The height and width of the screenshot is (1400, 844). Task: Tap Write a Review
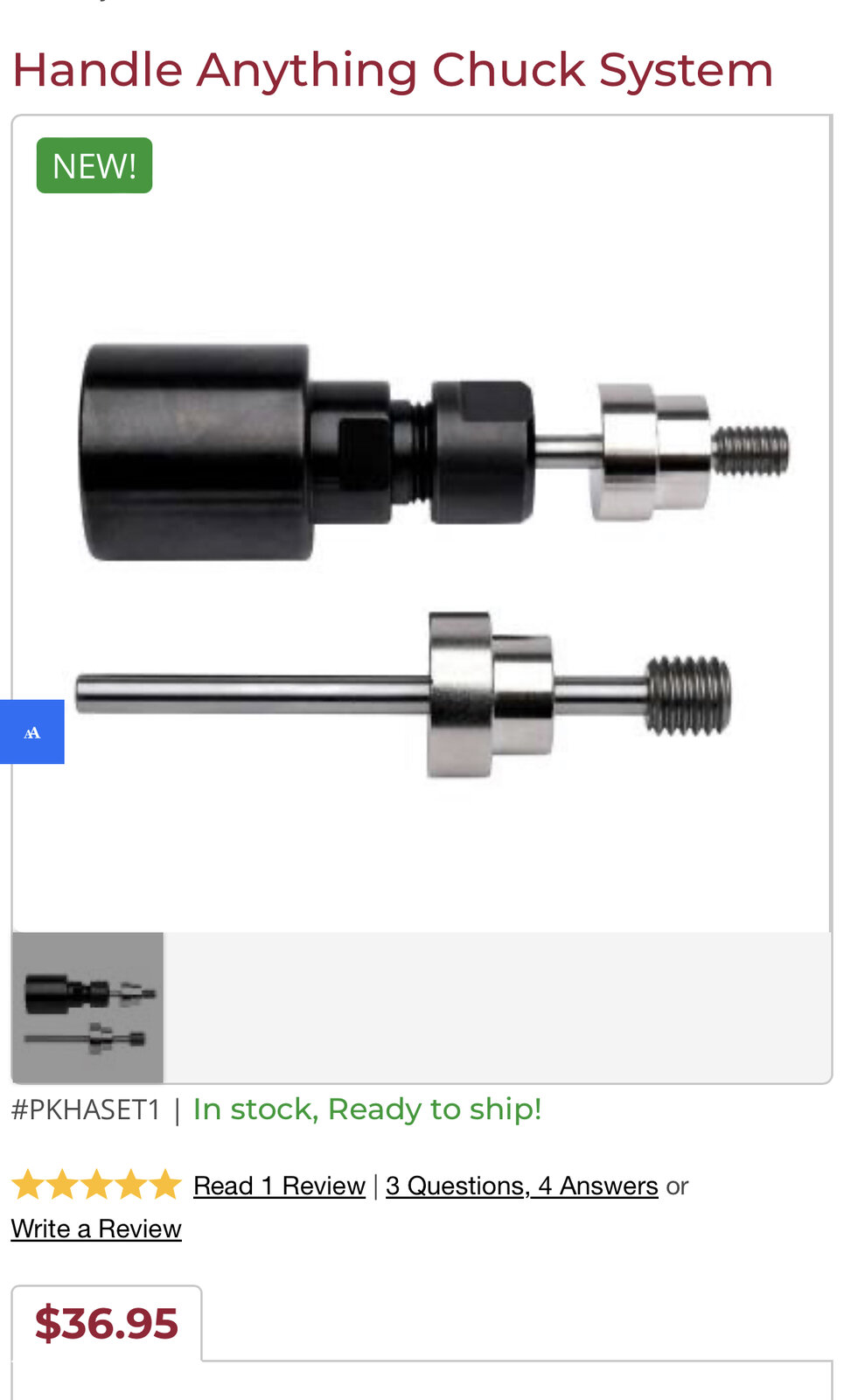(96, 1228)
